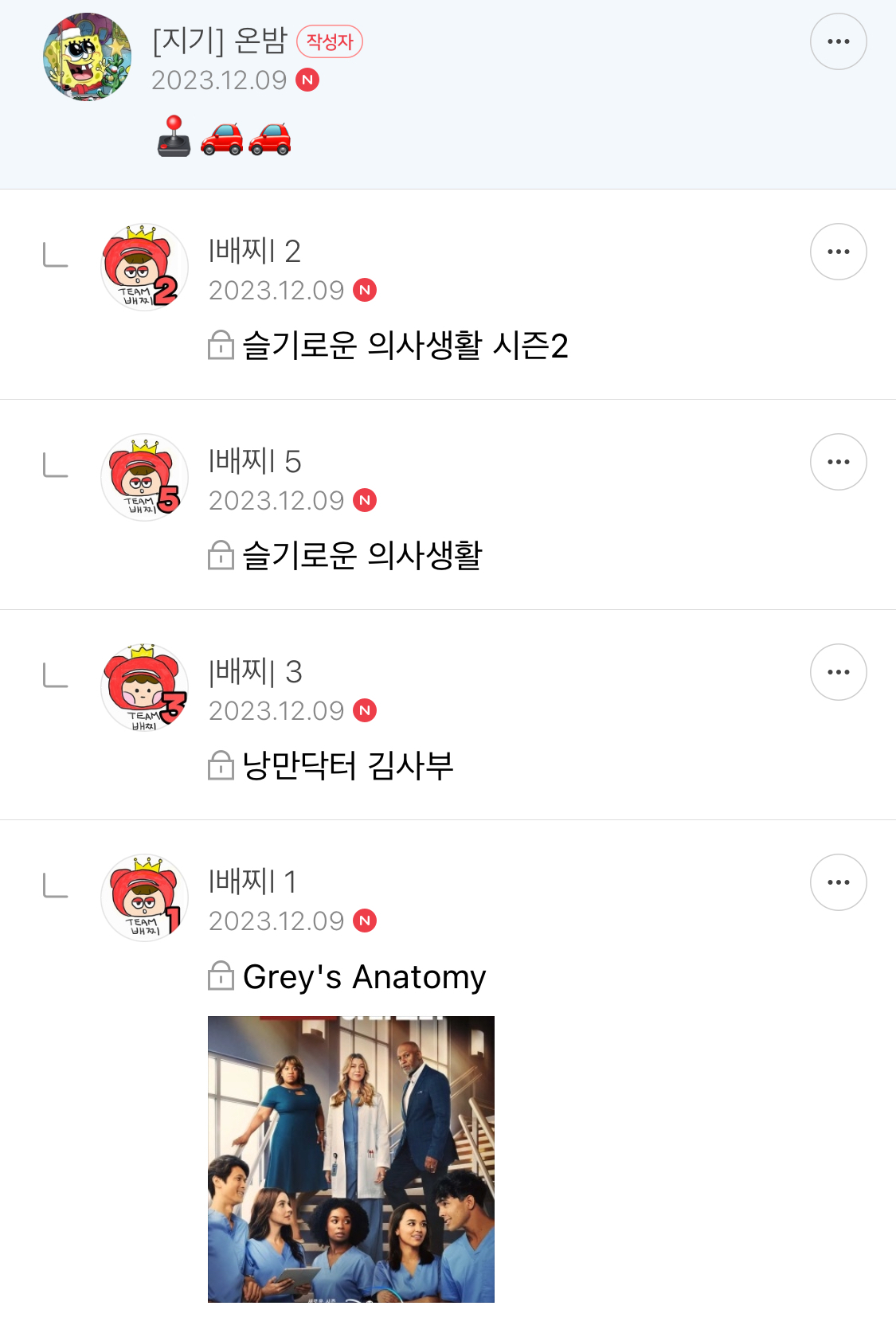Open the more options menu on |배찌| 2's comment

coord(838,251)
